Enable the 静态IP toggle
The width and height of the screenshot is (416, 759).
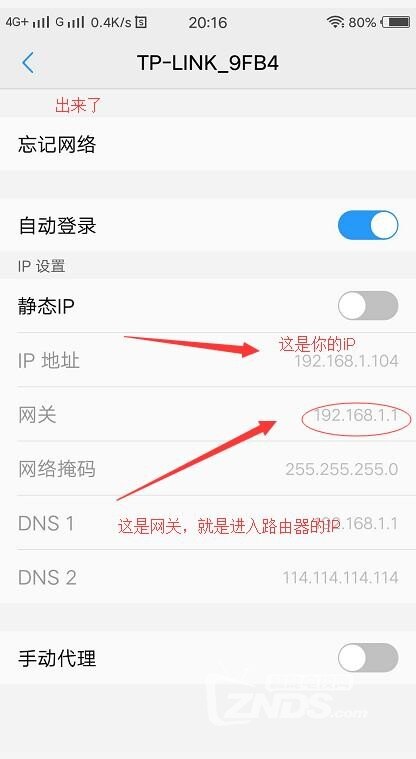368,306
